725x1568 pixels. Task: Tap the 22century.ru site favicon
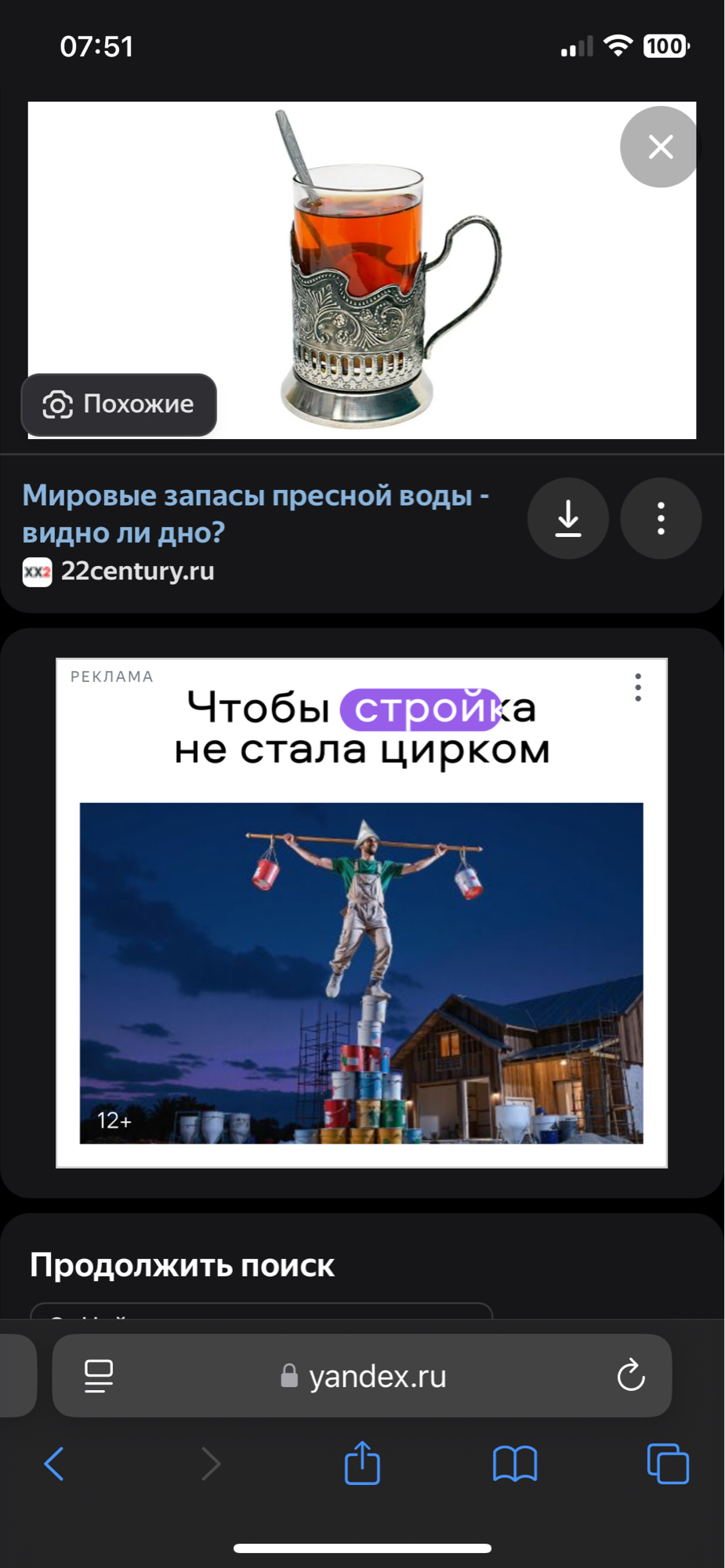(37, 572)
